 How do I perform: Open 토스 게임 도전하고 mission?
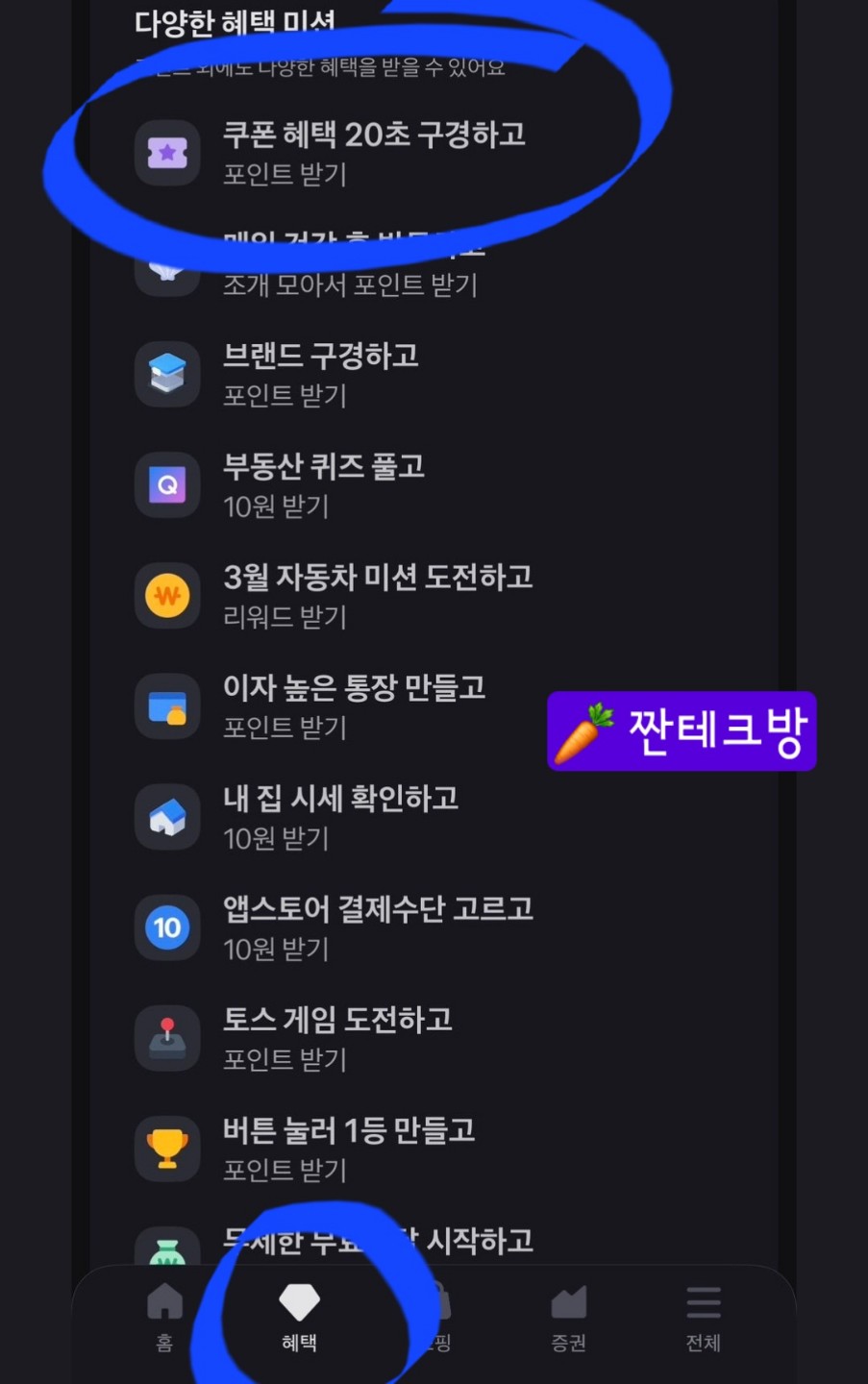(x=336, y=1037)
